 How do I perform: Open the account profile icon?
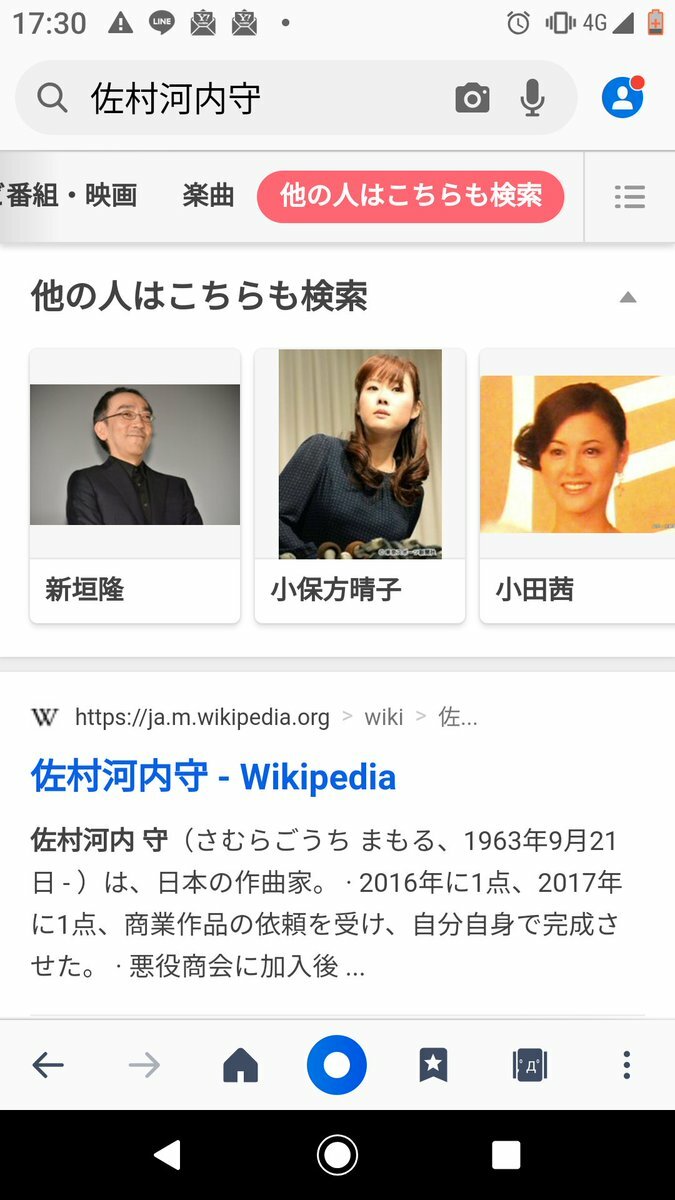tap(622, 97)
